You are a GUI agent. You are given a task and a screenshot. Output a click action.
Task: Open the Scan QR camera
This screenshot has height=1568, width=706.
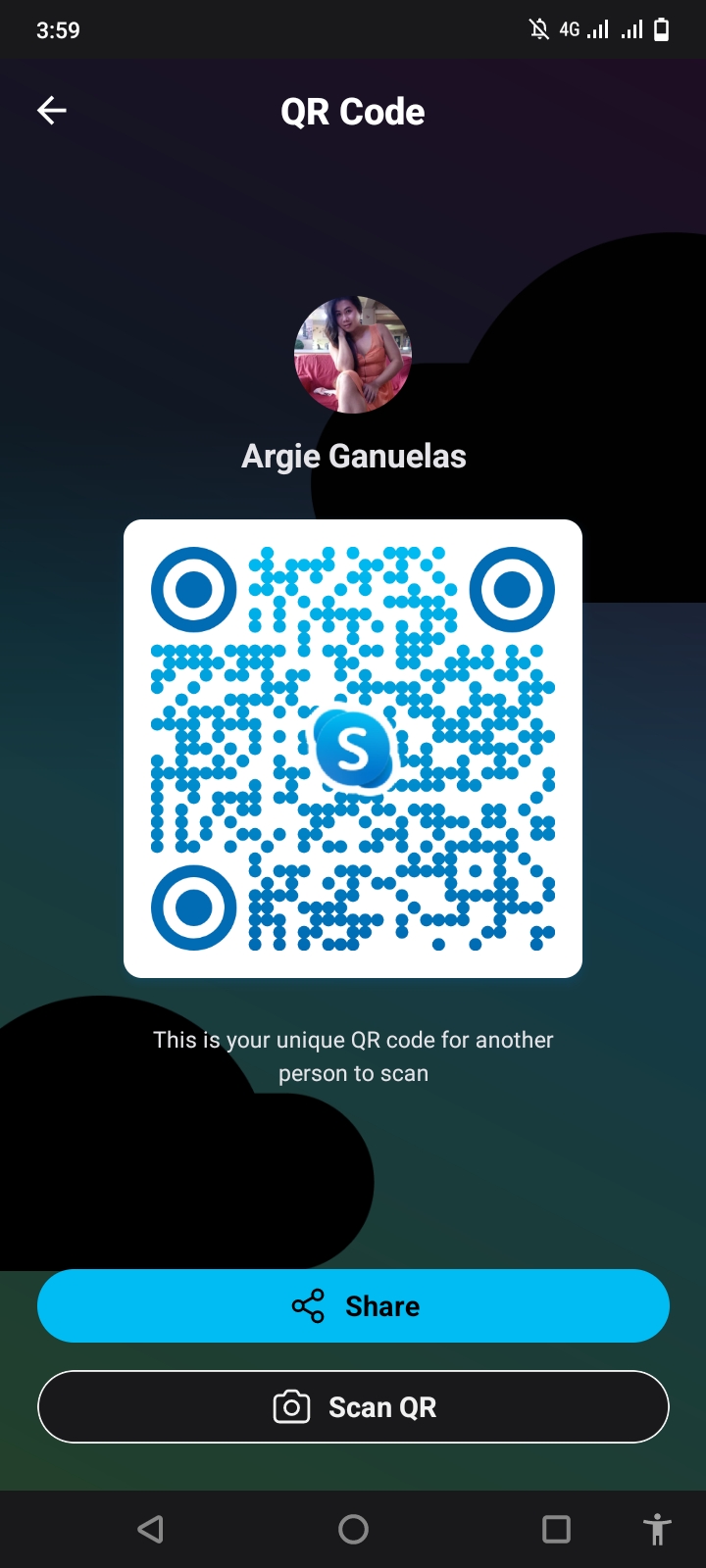353,1407
